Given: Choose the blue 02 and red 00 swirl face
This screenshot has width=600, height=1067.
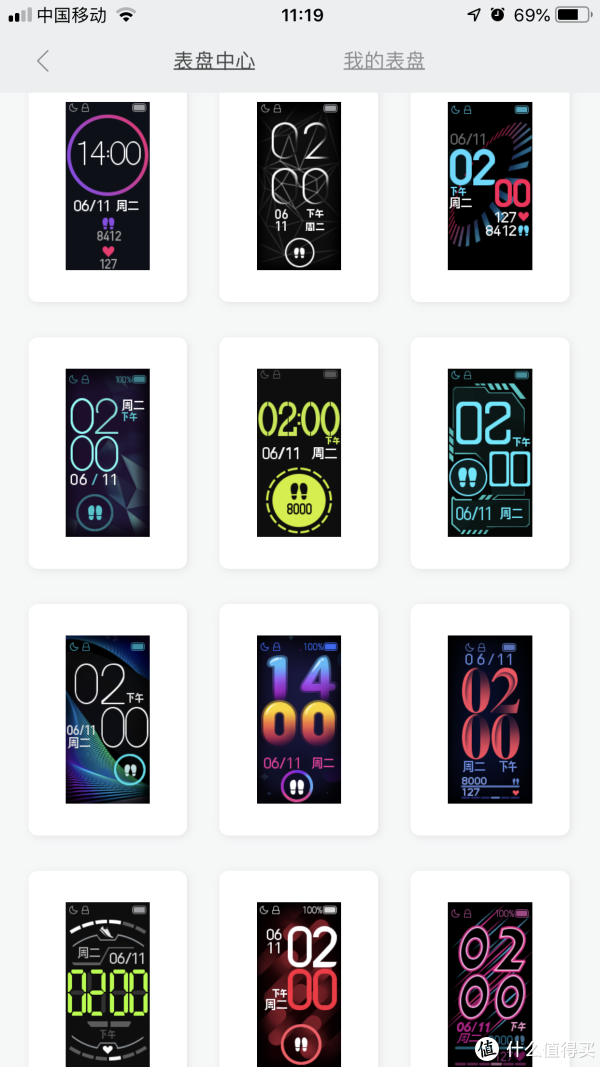Looking at the screenshot, I should click(x=490, y=186).
